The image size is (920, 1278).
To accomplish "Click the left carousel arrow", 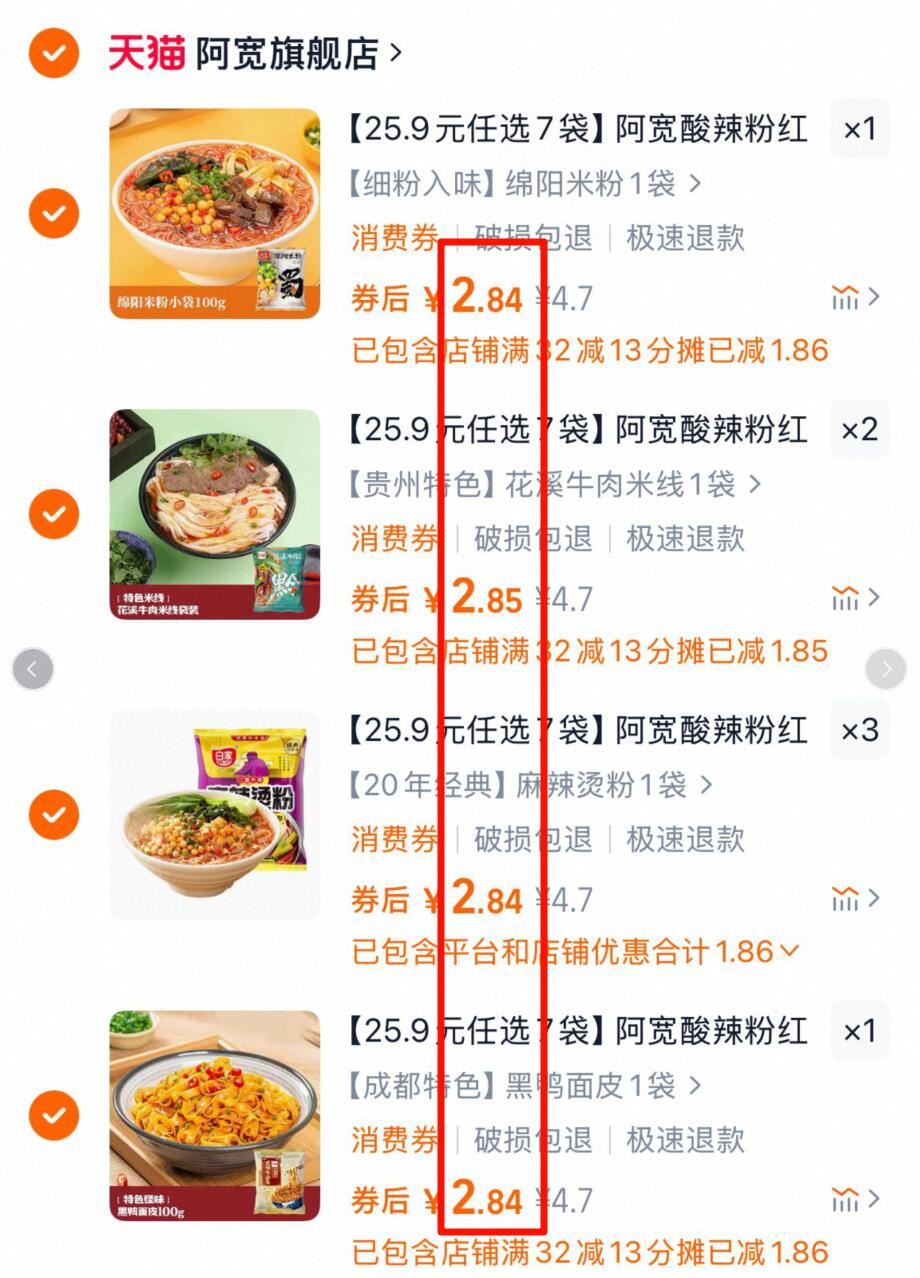I will tap(33, 669).
